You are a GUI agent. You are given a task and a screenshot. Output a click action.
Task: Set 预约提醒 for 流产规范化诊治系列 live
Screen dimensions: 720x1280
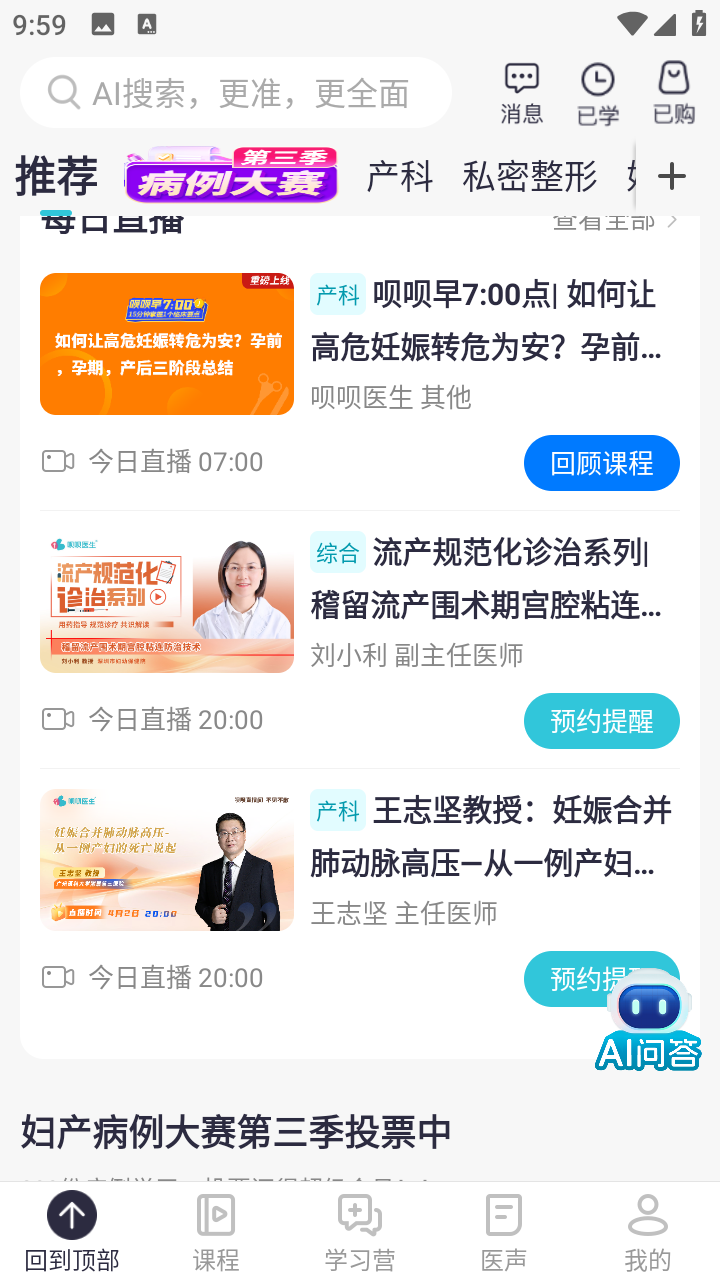pyautogui.click(x=601, y=721)
